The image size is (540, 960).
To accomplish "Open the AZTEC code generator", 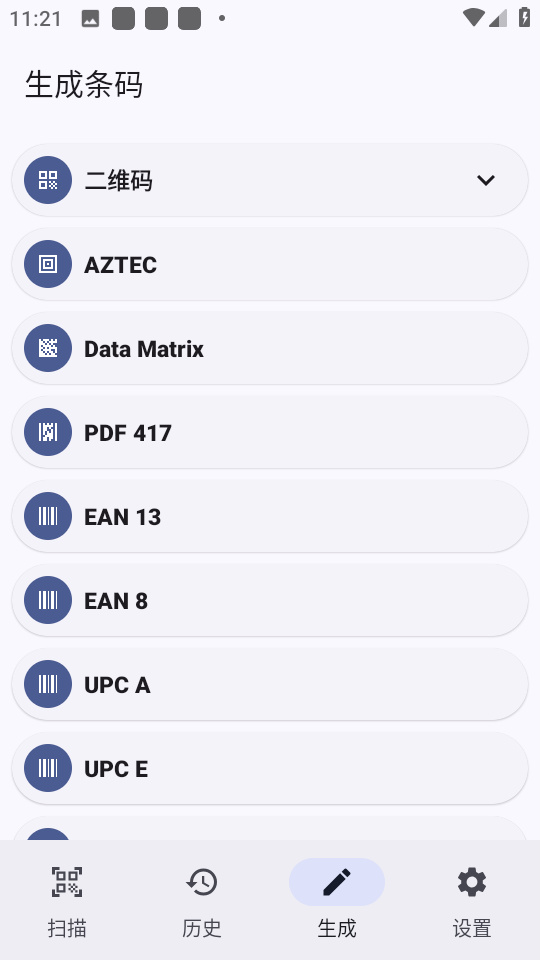I will coord(269,264).
